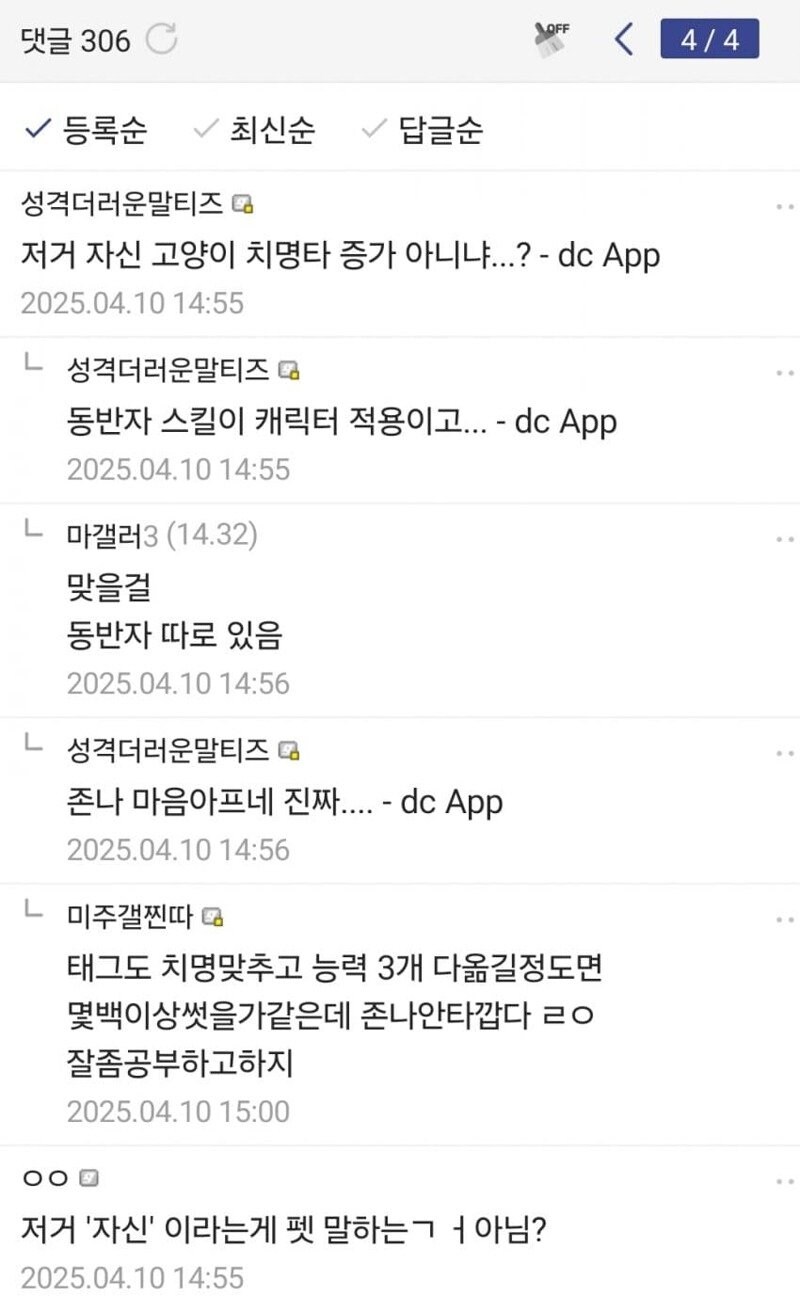Open 성격더러운말티즈's gallog profile icon
The height and width of the screenshot is (1296, 800).
click(x=243, y=204)
